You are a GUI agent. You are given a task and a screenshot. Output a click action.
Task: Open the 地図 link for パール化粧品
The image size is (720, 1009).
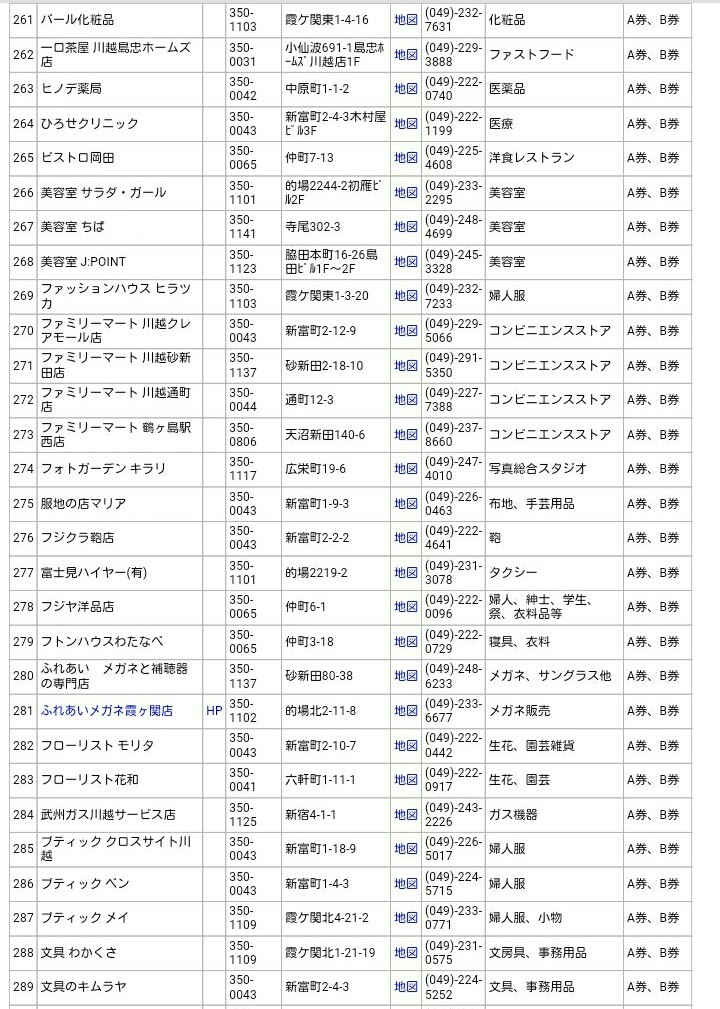[405, 20]
